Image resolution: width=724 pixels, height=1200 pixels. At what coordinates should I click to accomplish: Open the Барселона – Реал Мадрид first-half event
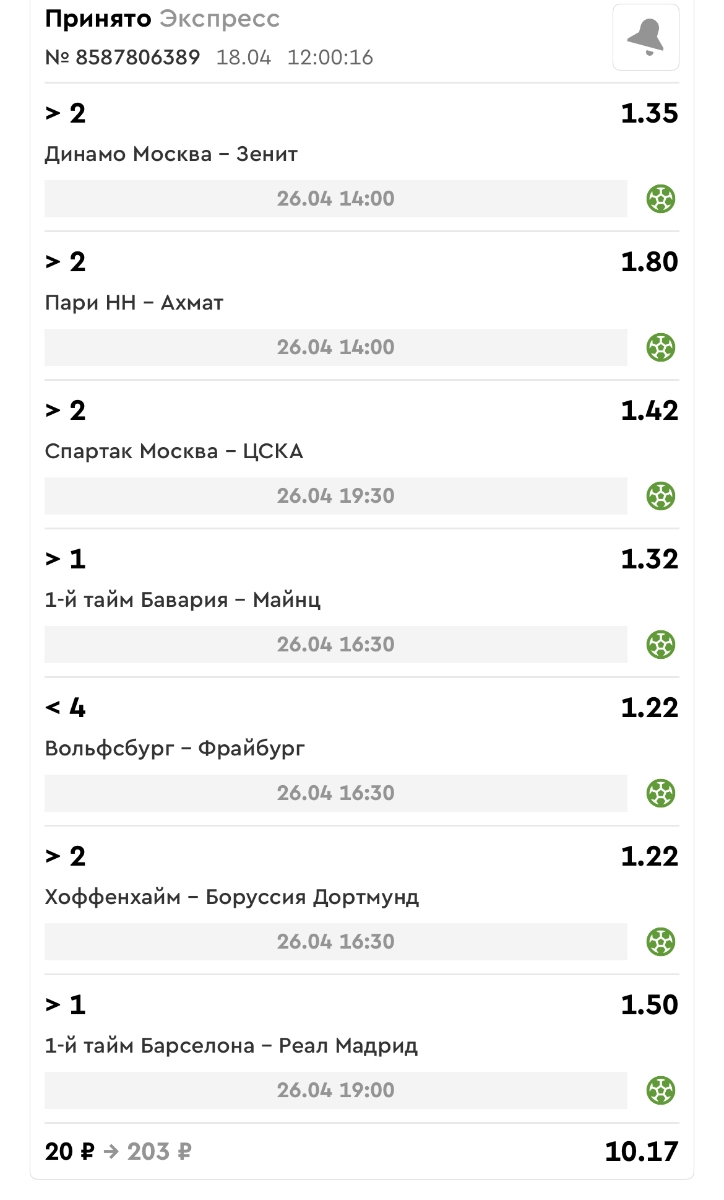coord(231,1046)
